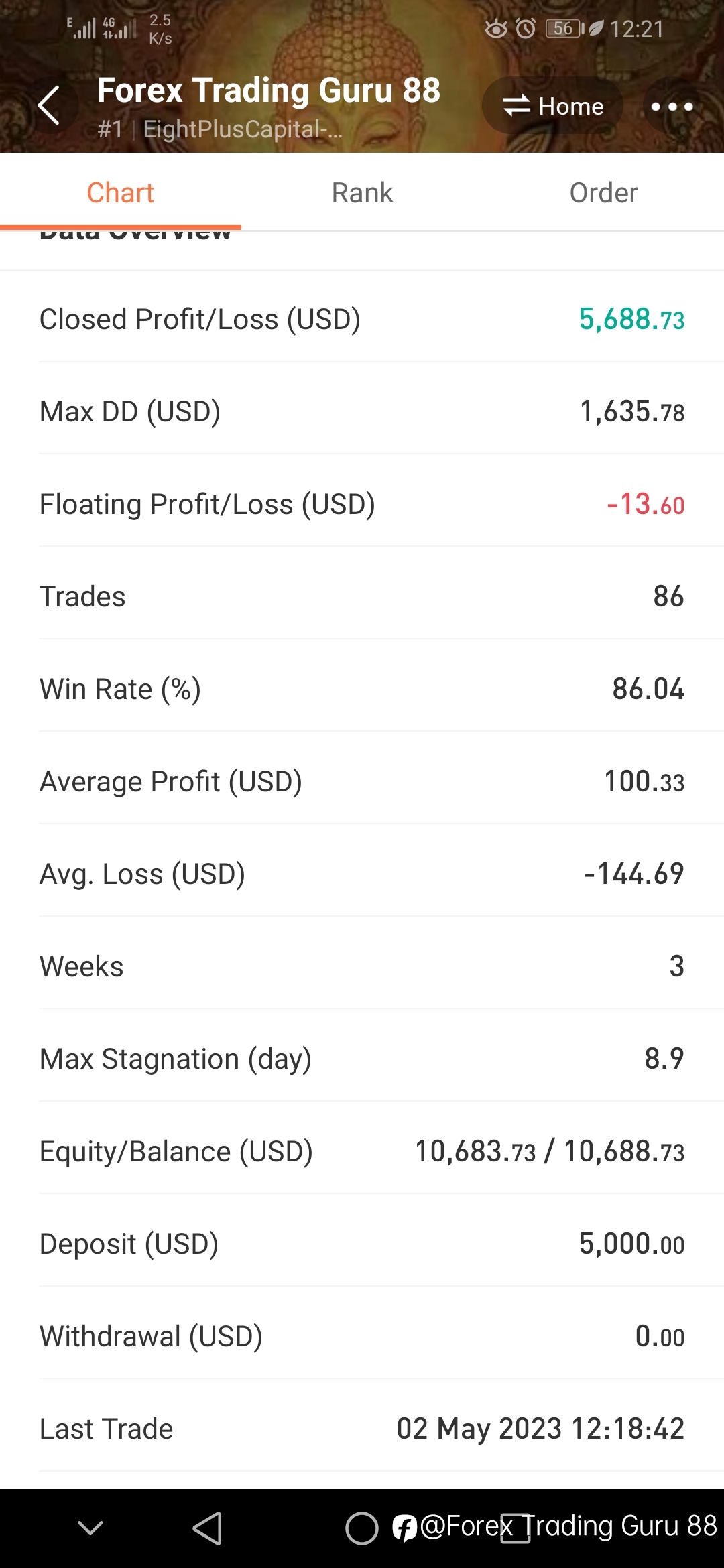
Task: Select the Chart tab
Action: 121,193
